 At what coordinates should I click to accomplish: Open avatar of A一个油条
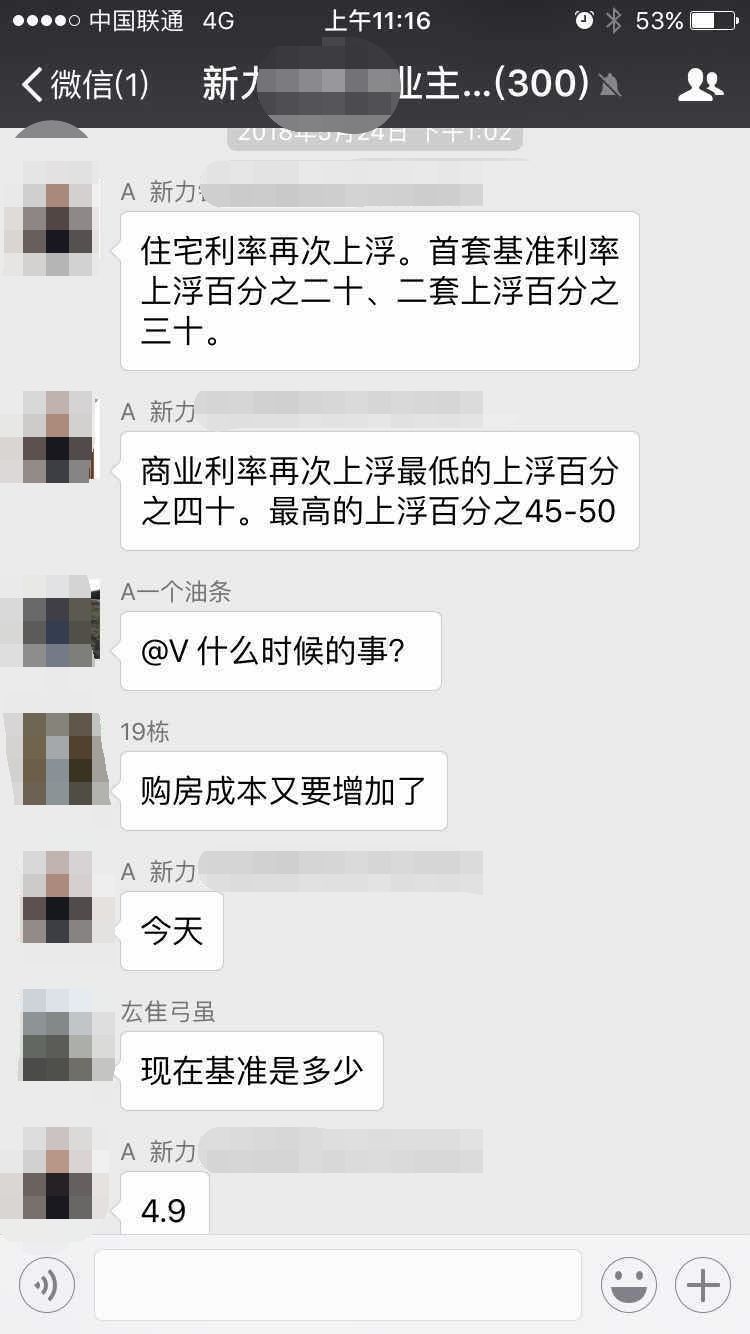[x=59, y=621]
